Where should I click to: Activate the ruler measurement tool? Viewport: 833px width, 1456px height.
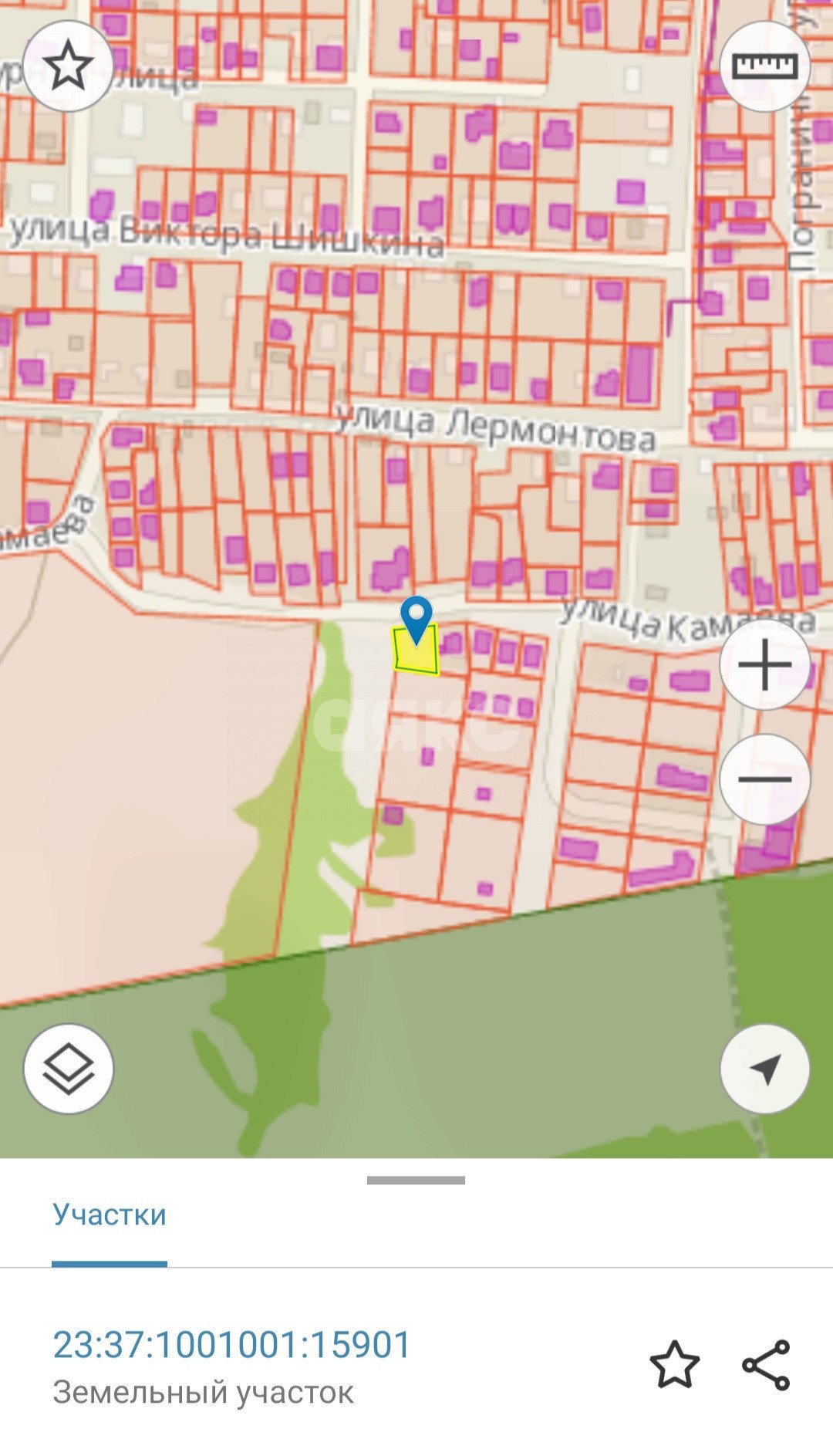click(x=764, y=66)
